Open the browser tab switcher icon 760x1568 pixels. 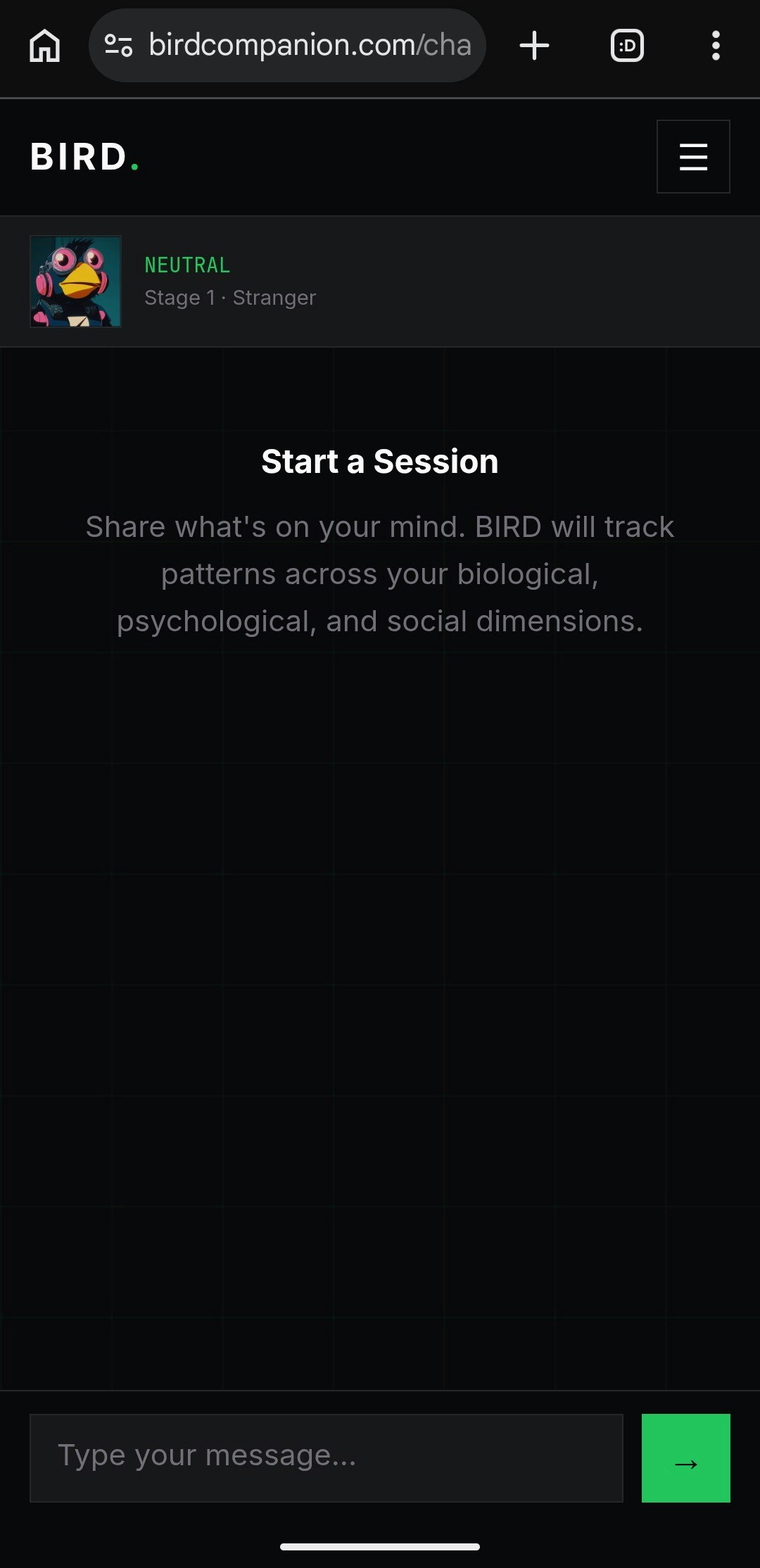(x=627, y=46)
